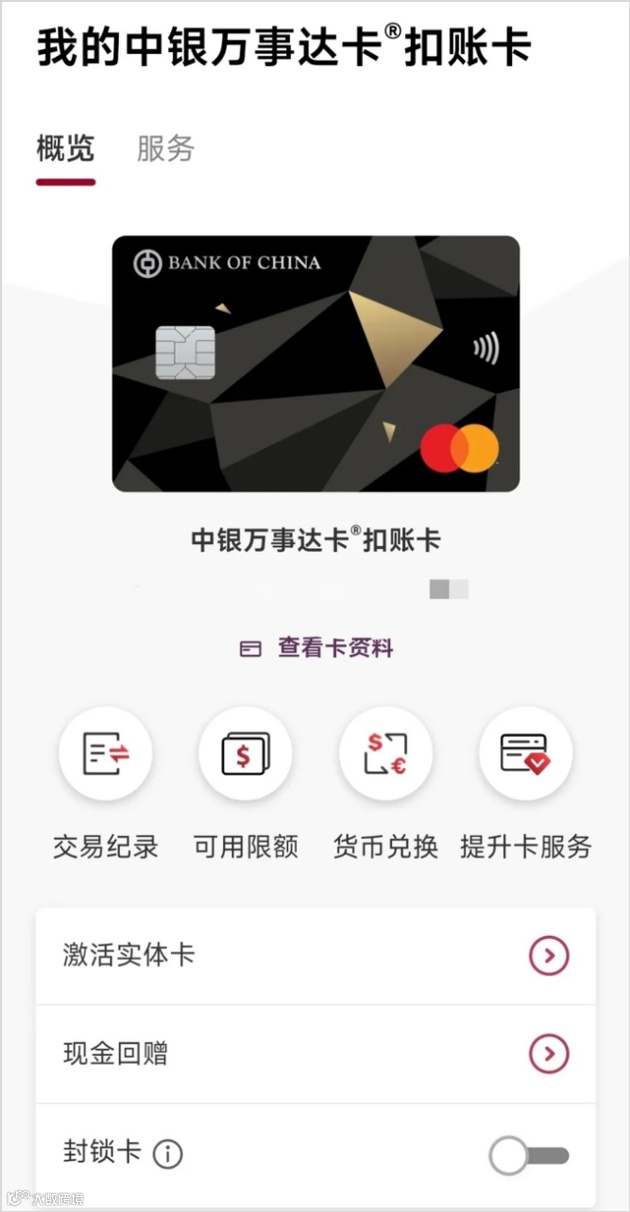The height and width of the screenshot is (1212, 630).
Task: Check 可用限额 available limit
Action: point(245,754)
